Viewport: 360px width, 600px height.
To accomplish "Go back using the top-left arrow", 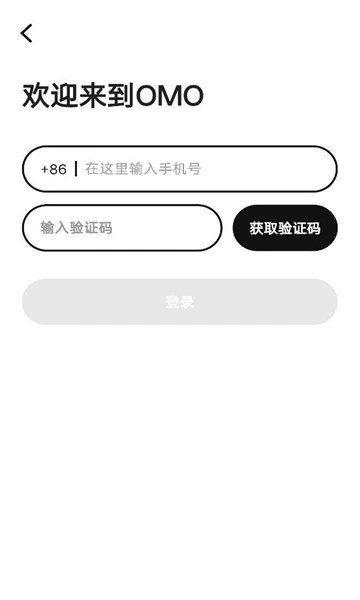I will [26, 33].
